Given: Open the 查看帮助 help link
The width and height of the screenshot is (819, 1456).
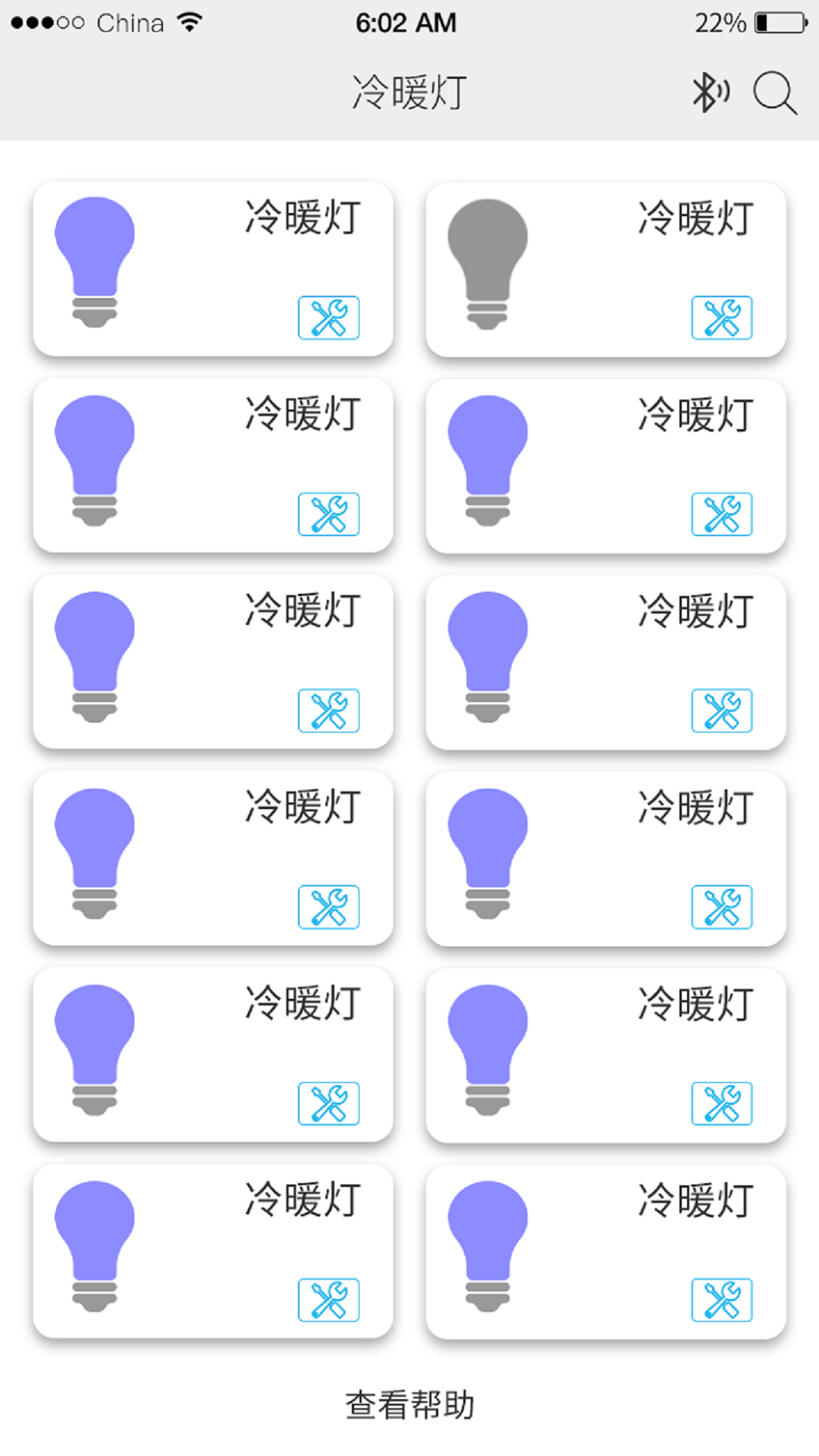Looking at the screenshot, I should pyautogui.click(x=409, y=1404).
